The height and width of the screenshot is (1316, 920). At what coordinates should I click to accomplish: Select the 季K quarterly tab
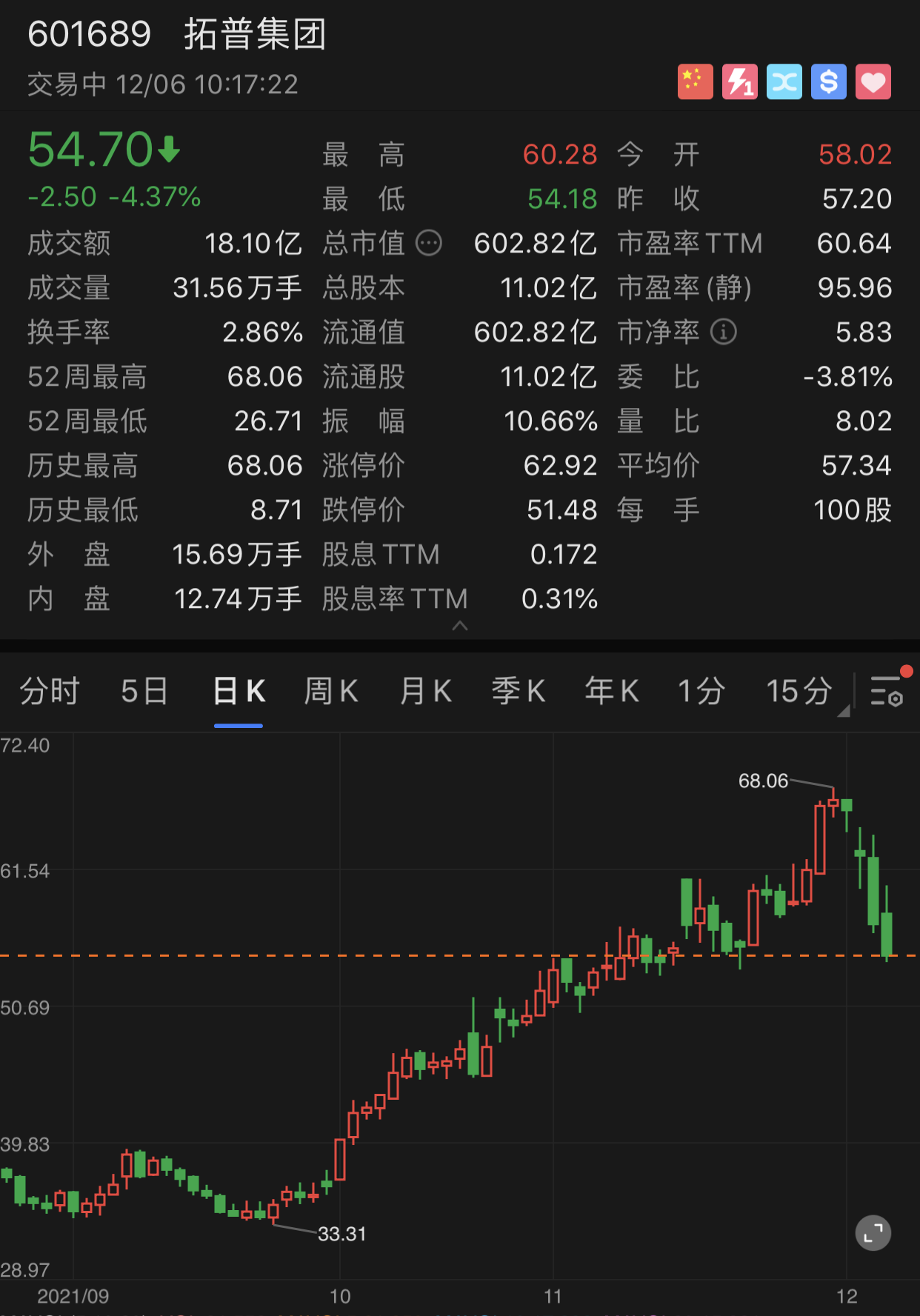coord(518,691)
